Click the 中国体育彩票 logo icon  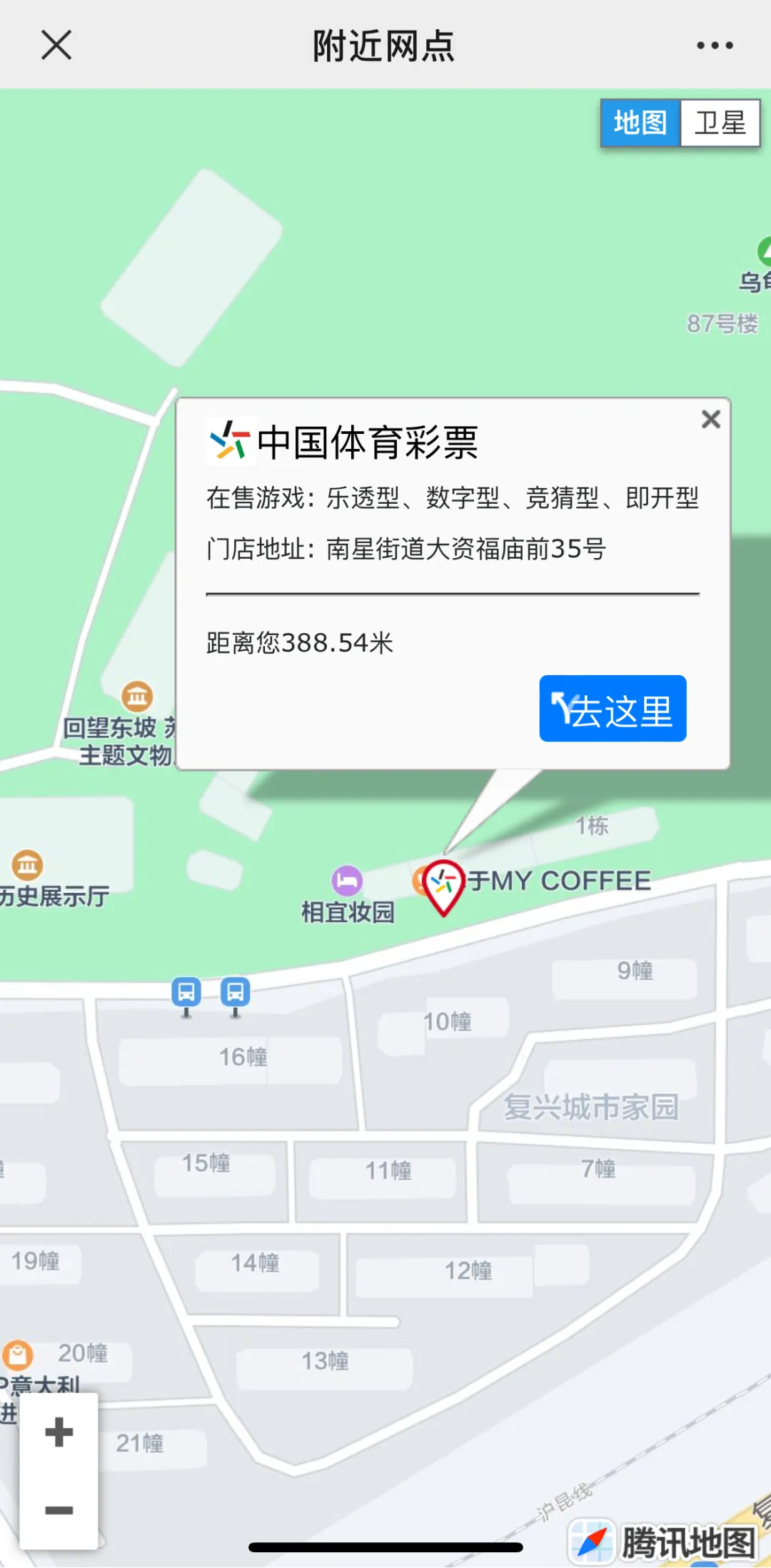[x=228, y=442]
